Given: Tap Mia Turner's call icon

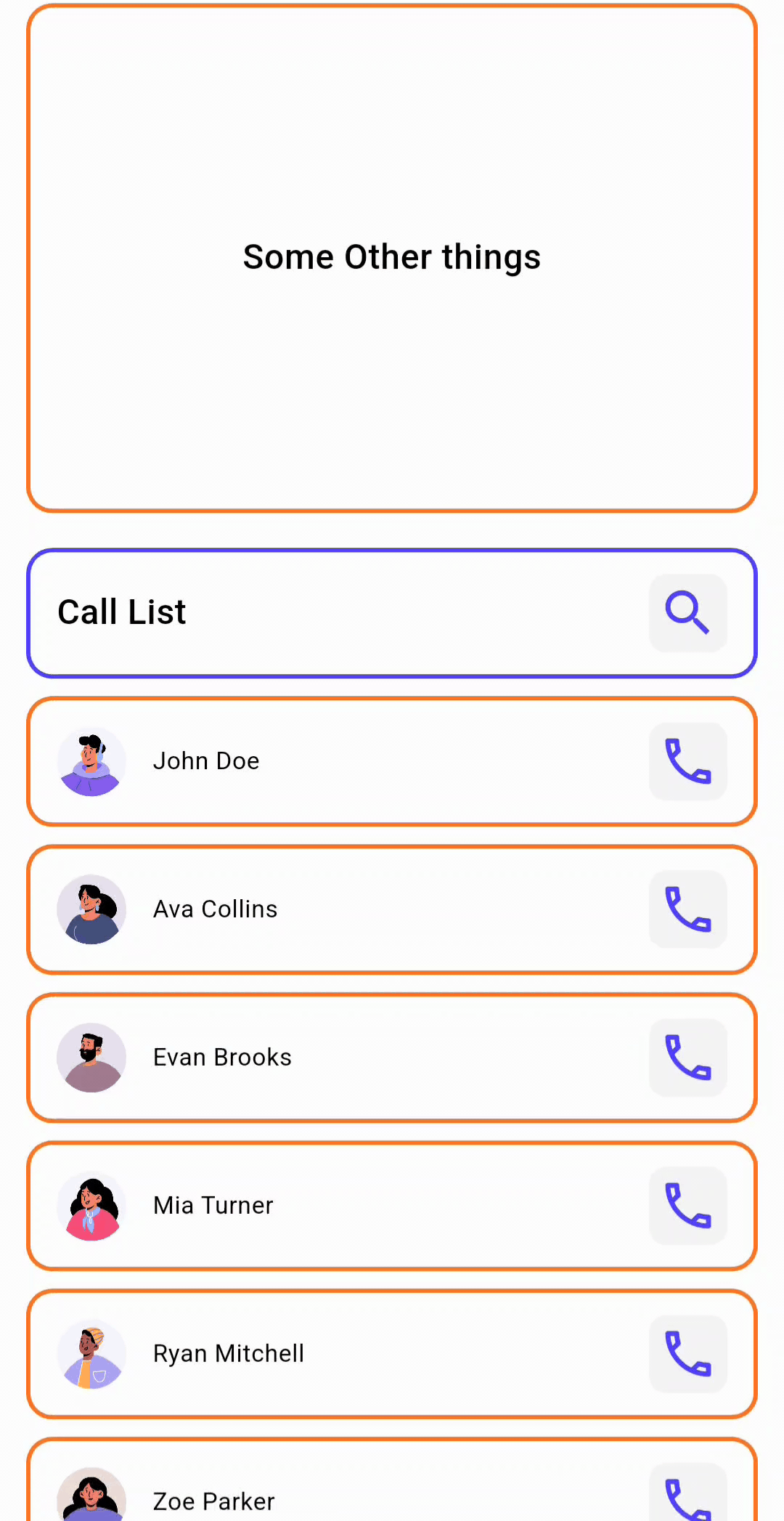Looking at the screenshot, I should point(687,1205).
